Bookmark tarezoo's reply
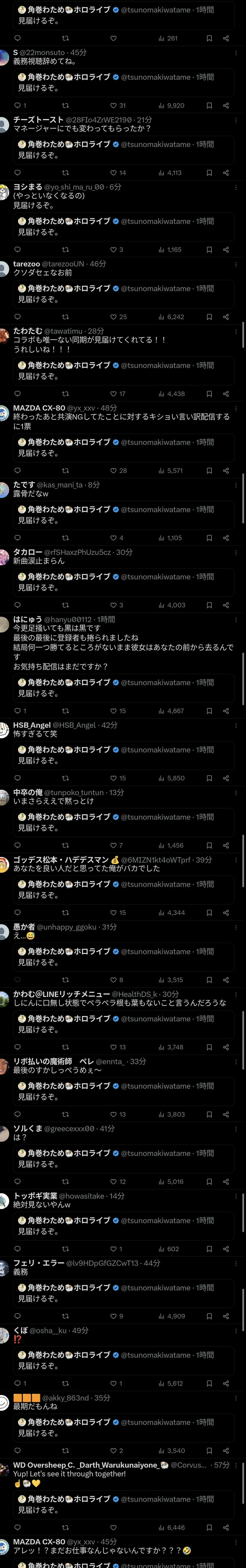 click(209, 317)
